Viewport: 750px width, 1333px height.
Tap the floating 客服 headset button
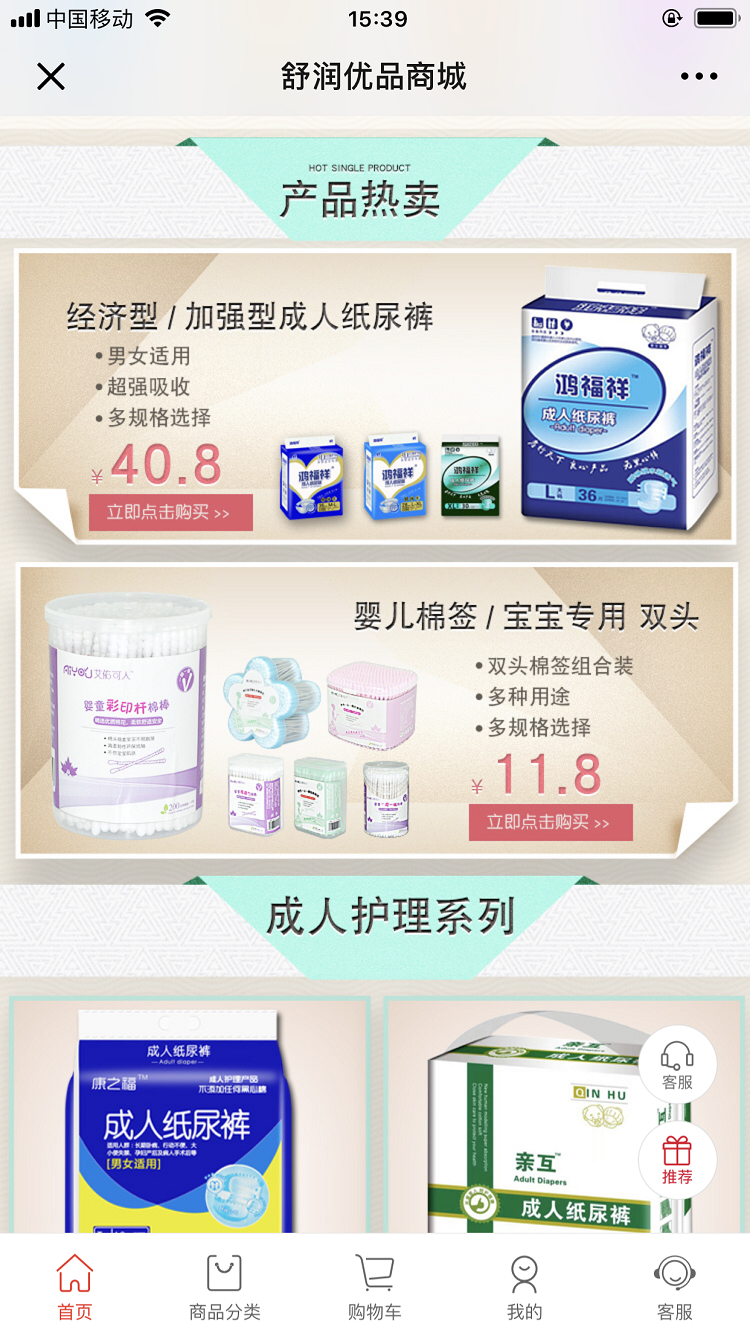coord(677,1064)
